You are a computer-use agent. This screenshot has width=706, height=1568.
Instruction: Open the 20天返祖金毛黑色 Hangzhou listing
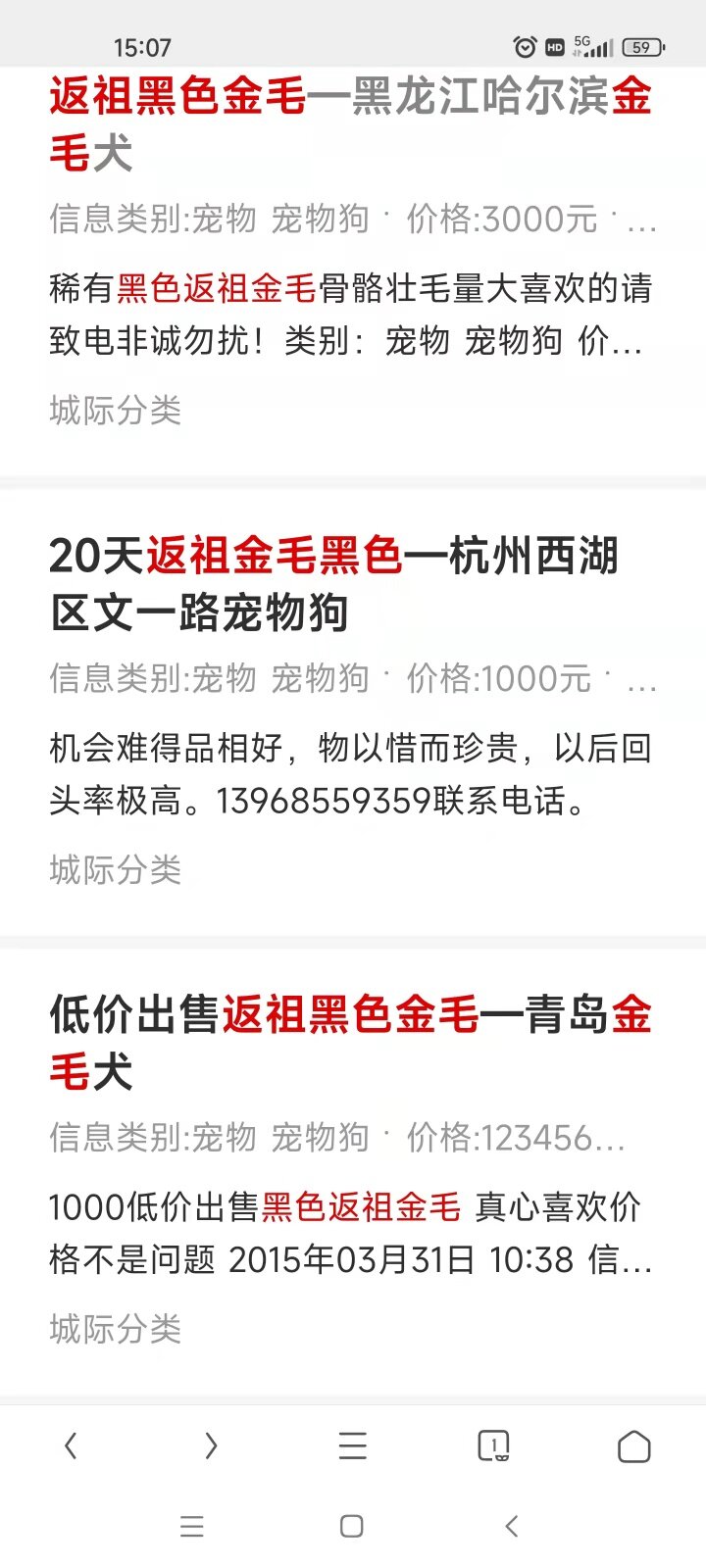click(x=334, y=584)
